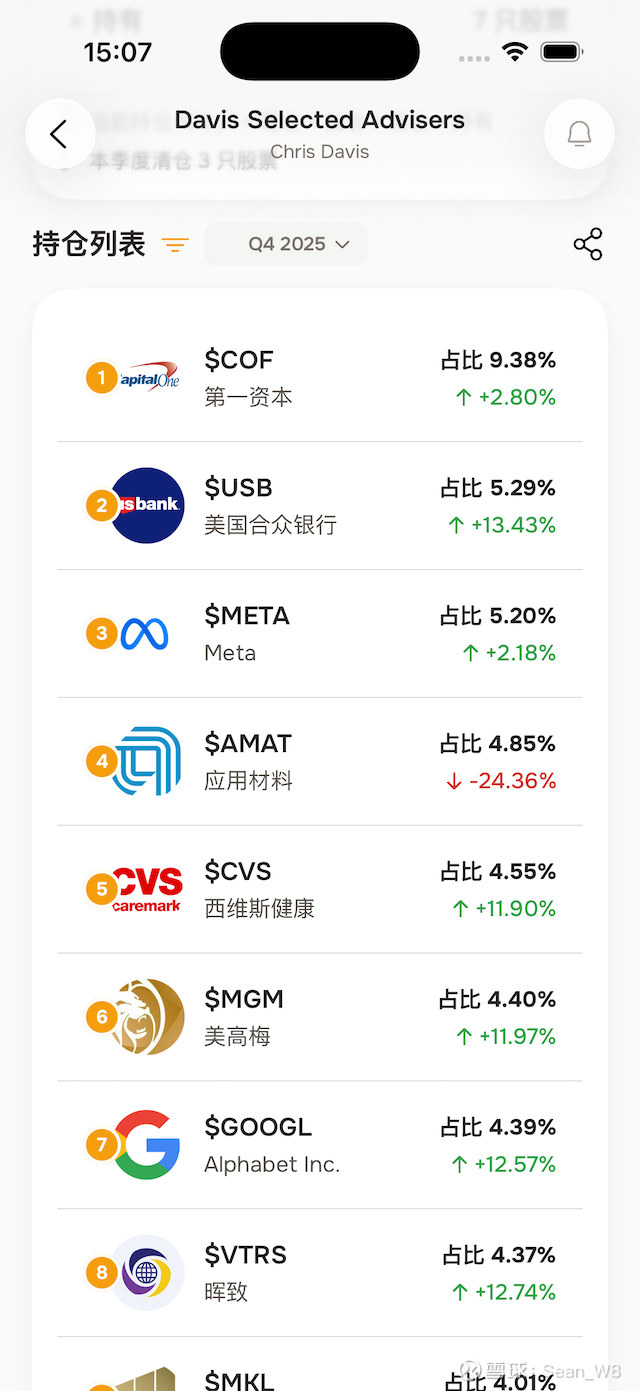Share the holdings list
The width and height of the screenshot is (640, 1391).
(x=588, y=244)
